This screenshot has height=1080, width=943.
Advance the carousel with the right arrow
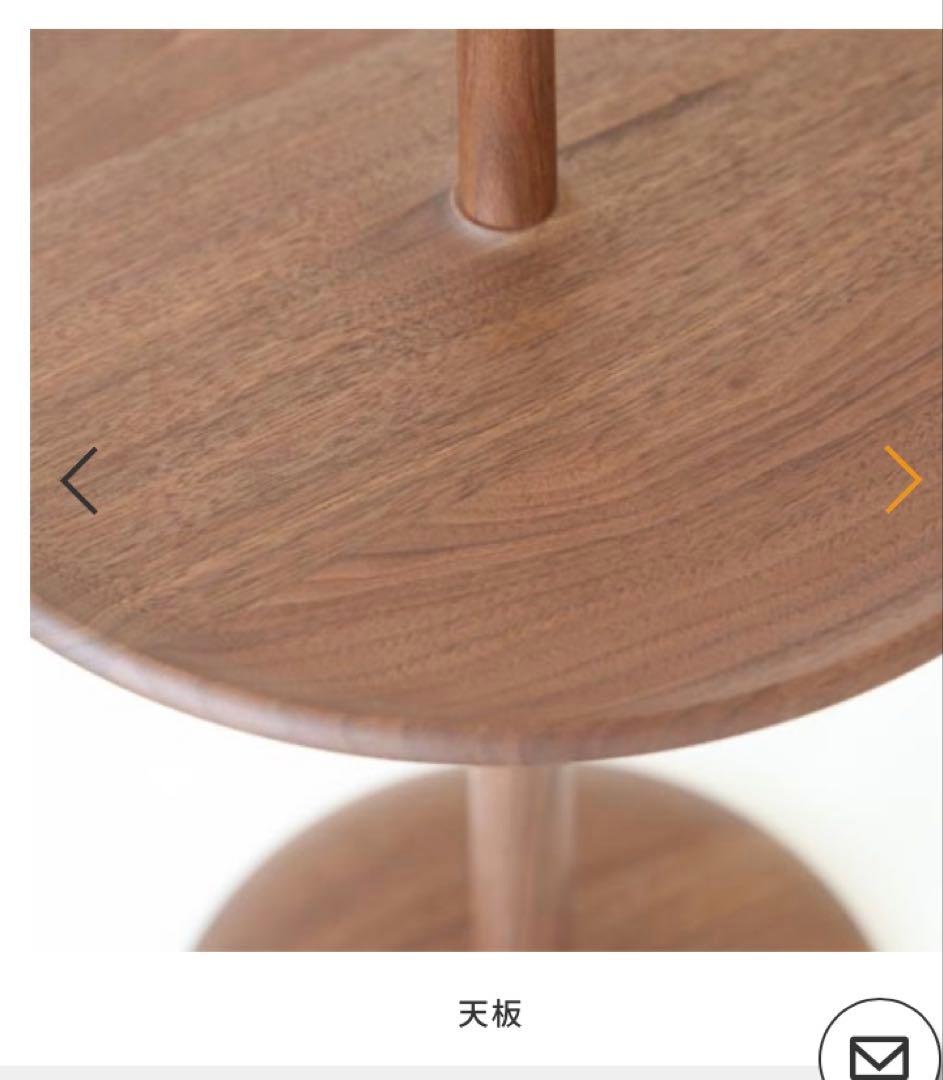[x=905, y=479]
